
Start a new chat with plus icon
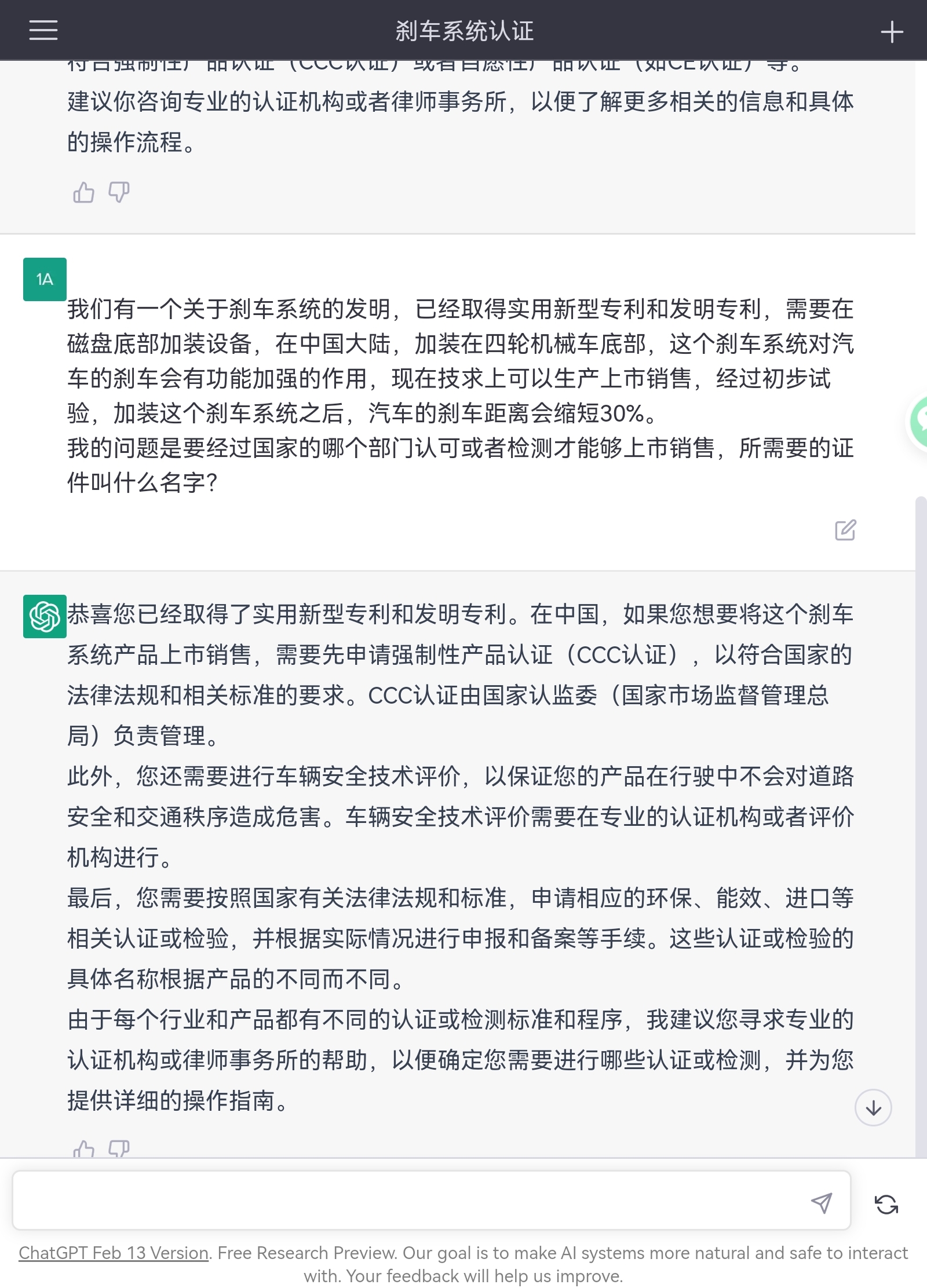click(x=891, y=32)
